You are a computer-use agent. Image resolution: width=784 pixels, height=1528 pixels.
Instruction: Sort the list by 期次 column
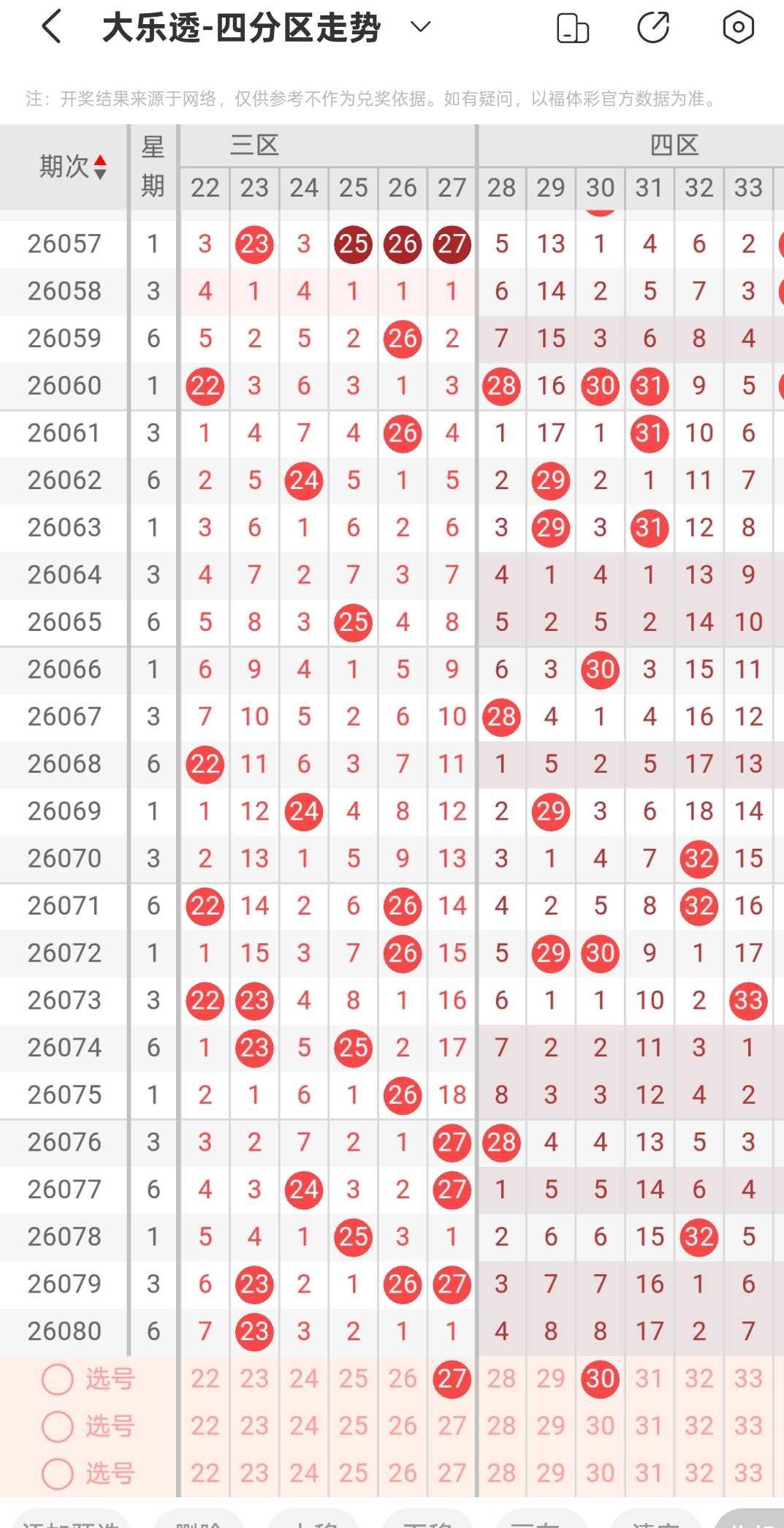[72, 167]
